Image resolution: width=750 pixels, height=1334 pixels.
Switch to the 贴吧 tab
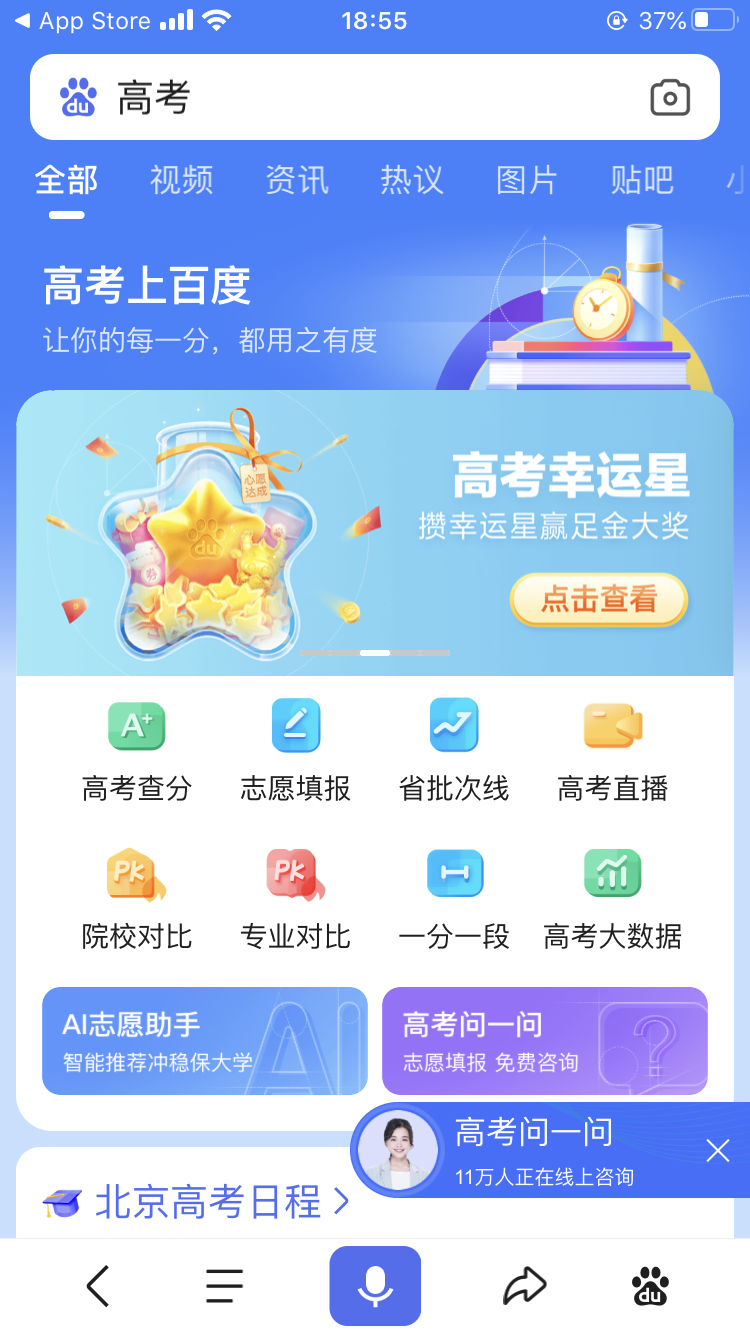641,180
